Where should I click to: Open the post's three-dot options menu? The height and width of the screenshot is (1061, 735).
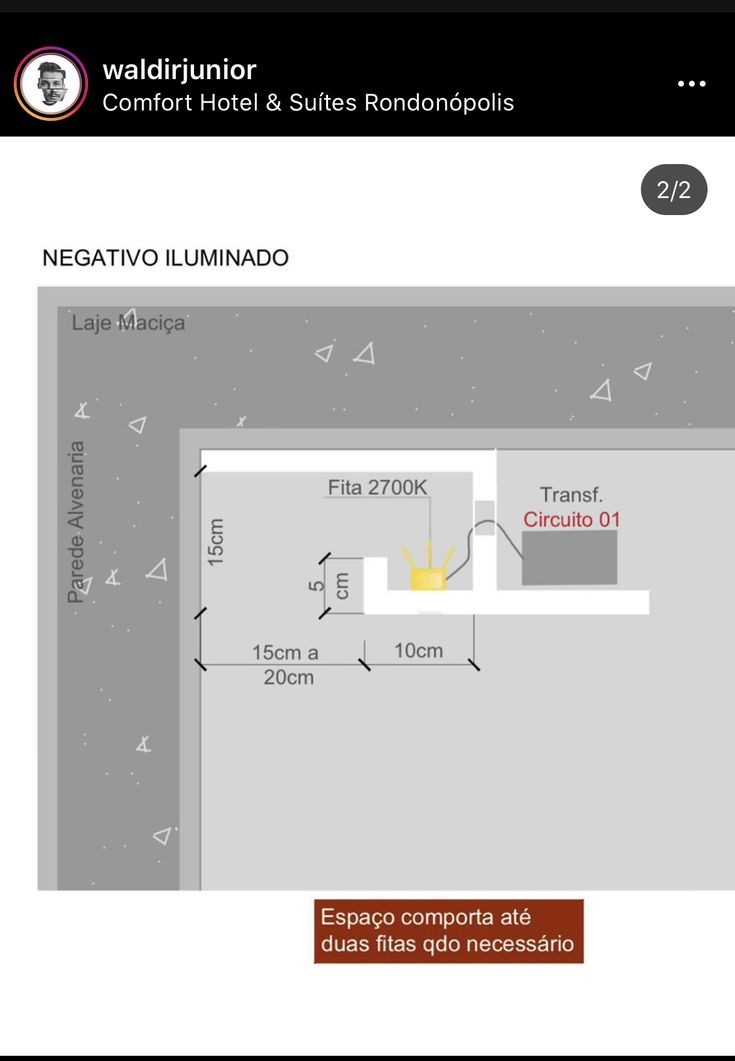pos(692,84)
